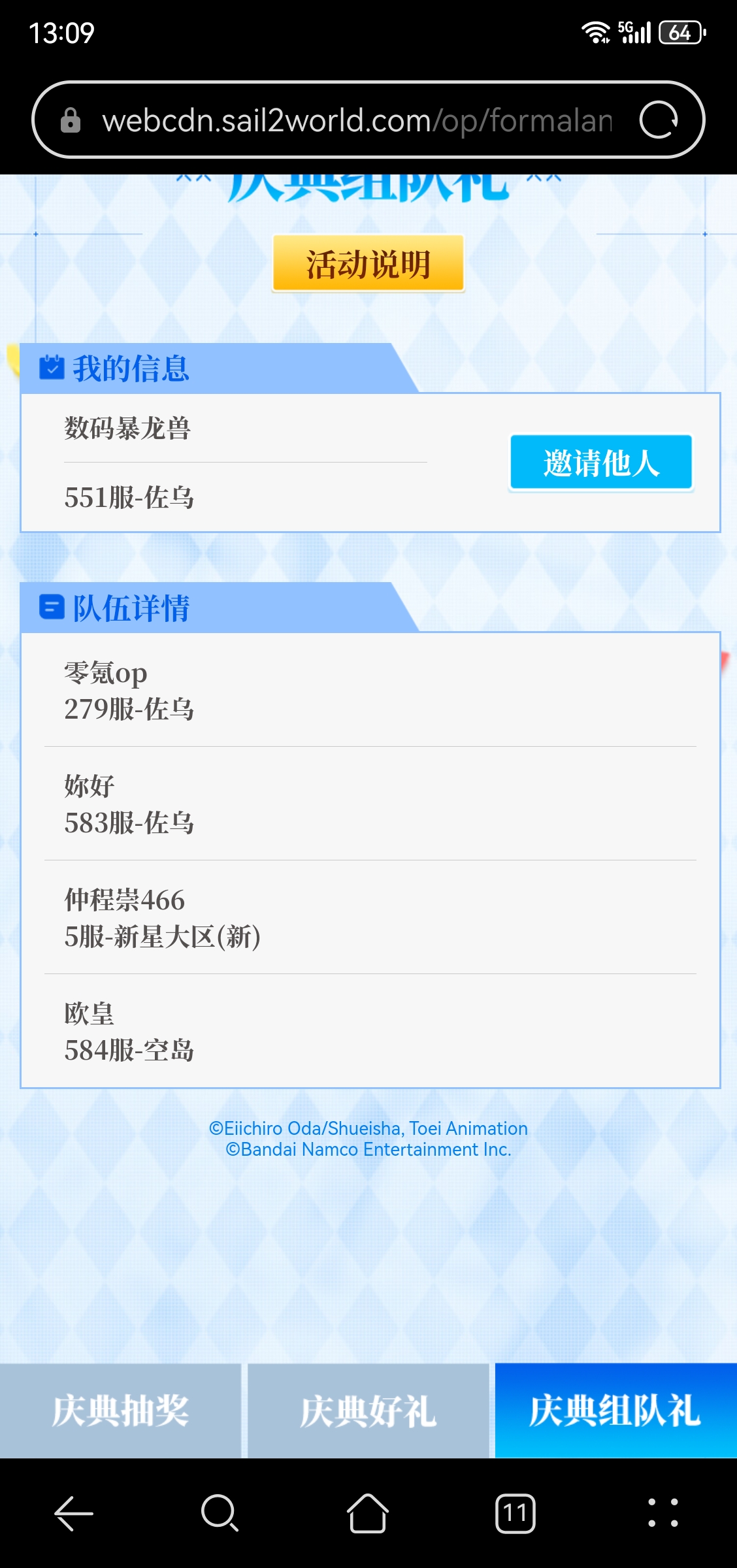Edit the webcdn.sail2world.com URL field
This screenshot has height=1568, width=737.
click(356, 120)
